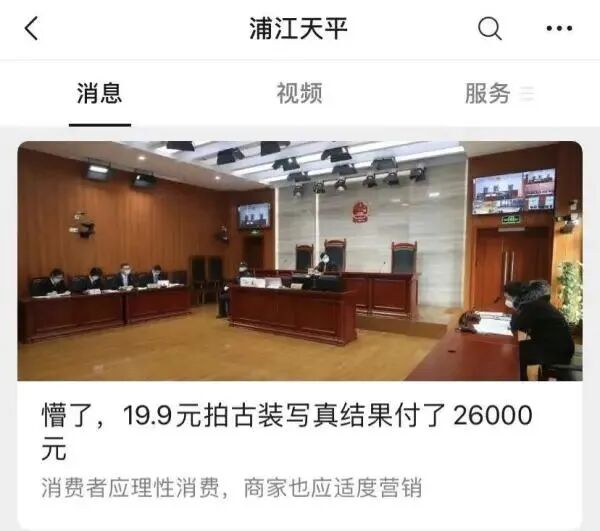Image resolution: width=600 pixels, height=531 pixels.
Task: Go back from the 浦江天平 page
Action: (32, 29)
